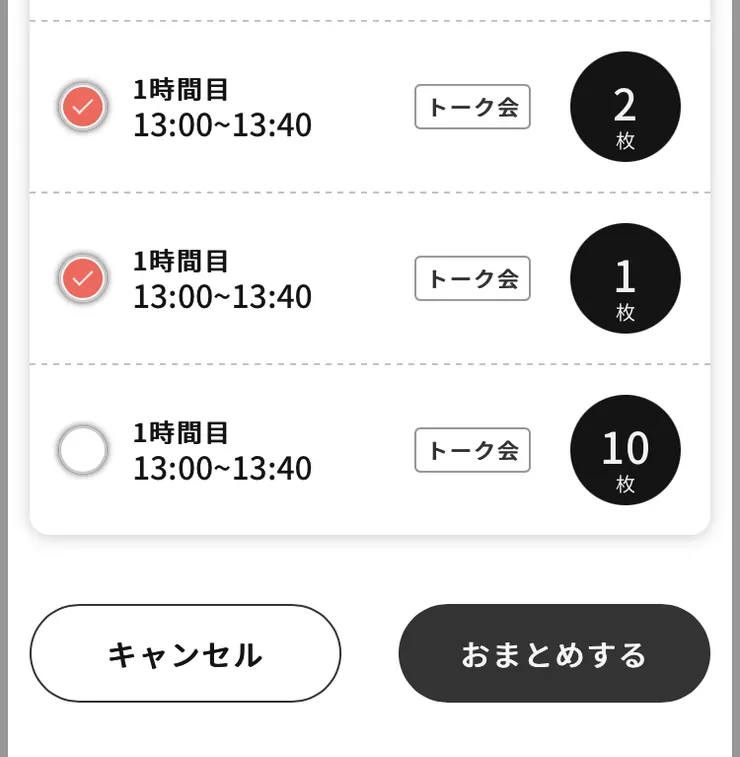The width and height of the screenshot is (740, 757).
Task: Click the 13:00~13:40 time text on the last ticket
Action: (222, 468)
